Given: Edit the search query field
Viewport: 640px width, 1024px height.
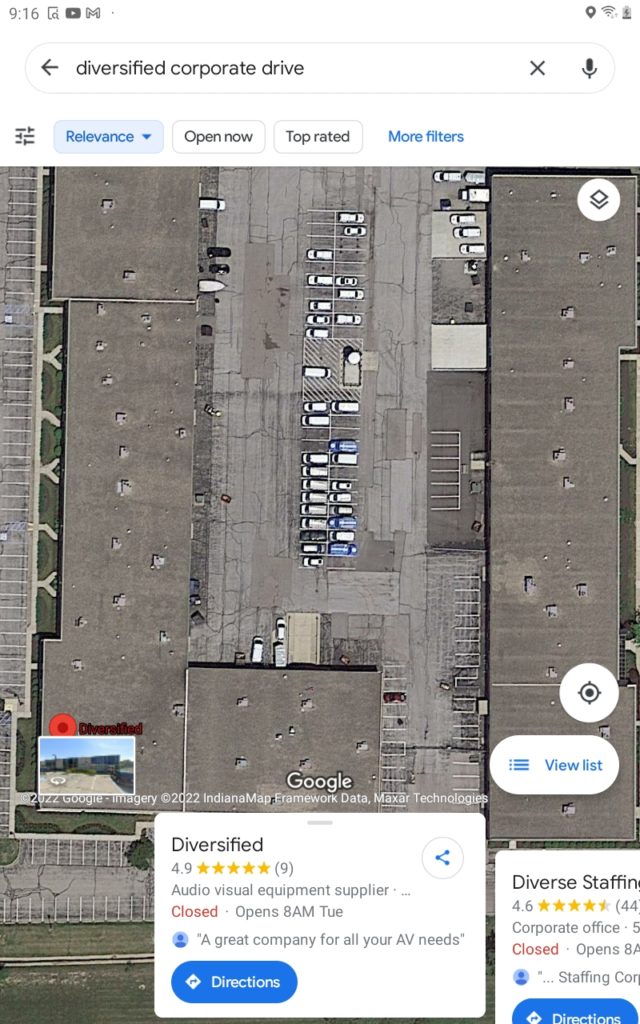Looking at the screenshot, I should pyautogui.click(x=290, y=68).
